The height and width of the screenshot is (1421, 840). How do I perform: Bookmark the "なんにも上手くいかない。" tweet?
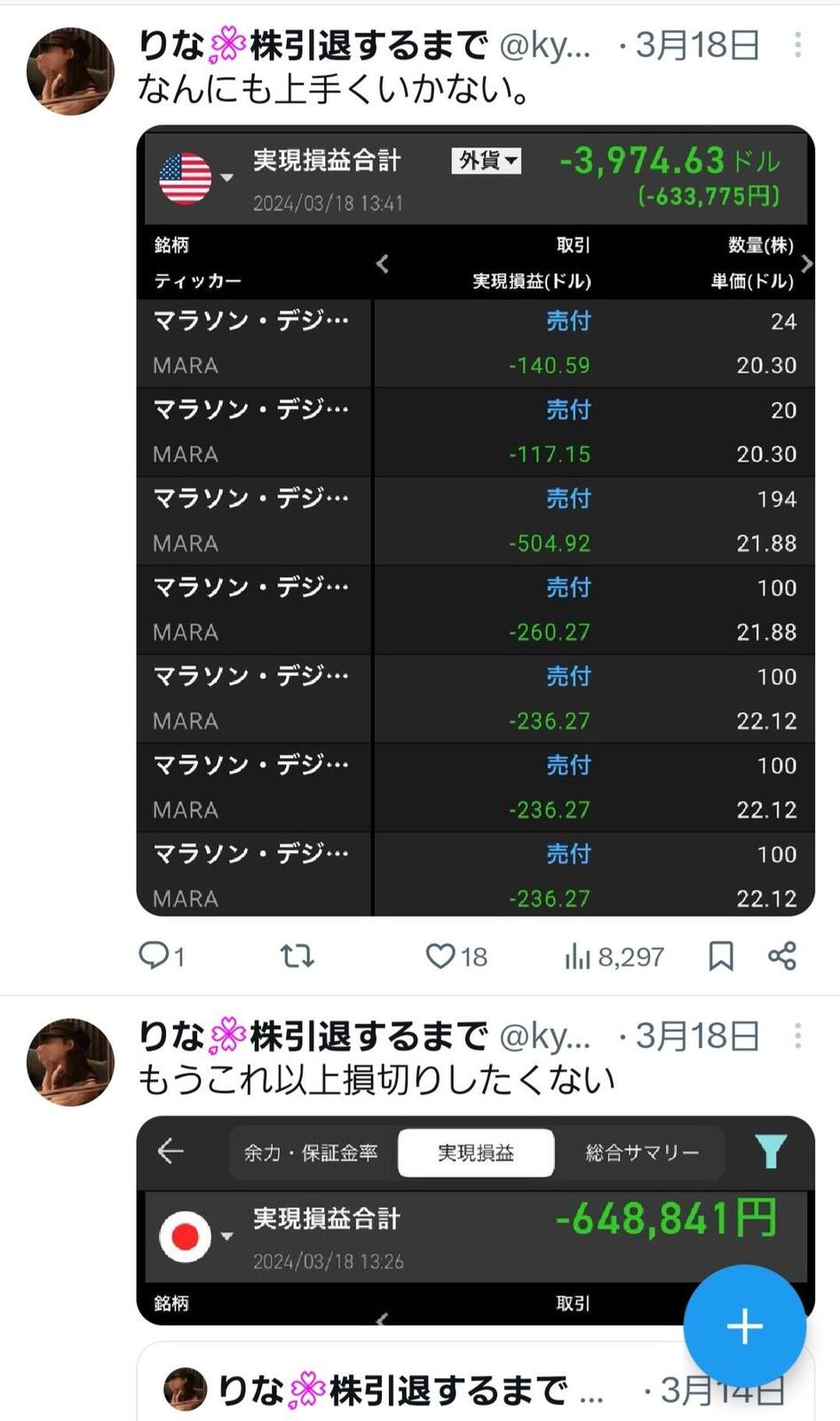(721, 956)
